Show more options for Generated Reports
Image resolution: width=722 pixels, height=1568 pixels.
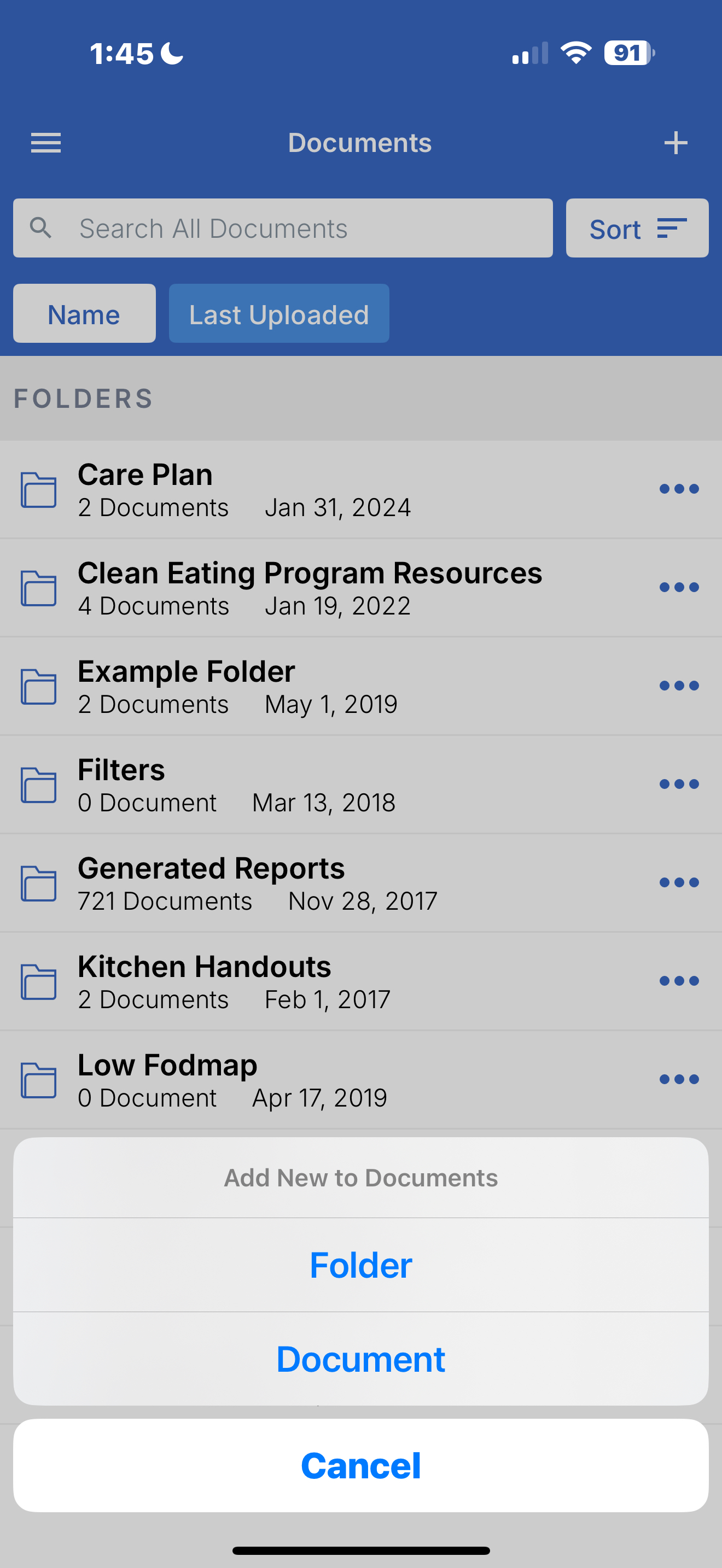(679, 882)
